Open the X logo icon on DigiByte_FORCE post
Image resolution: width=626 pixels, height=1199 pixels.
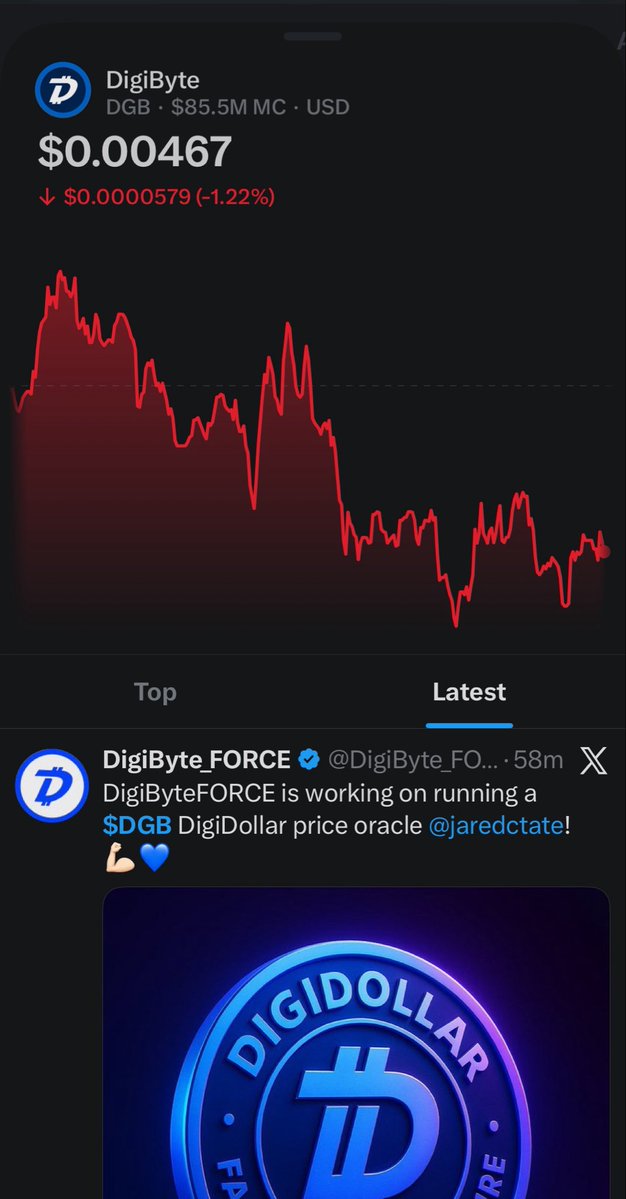pos(593,761)
